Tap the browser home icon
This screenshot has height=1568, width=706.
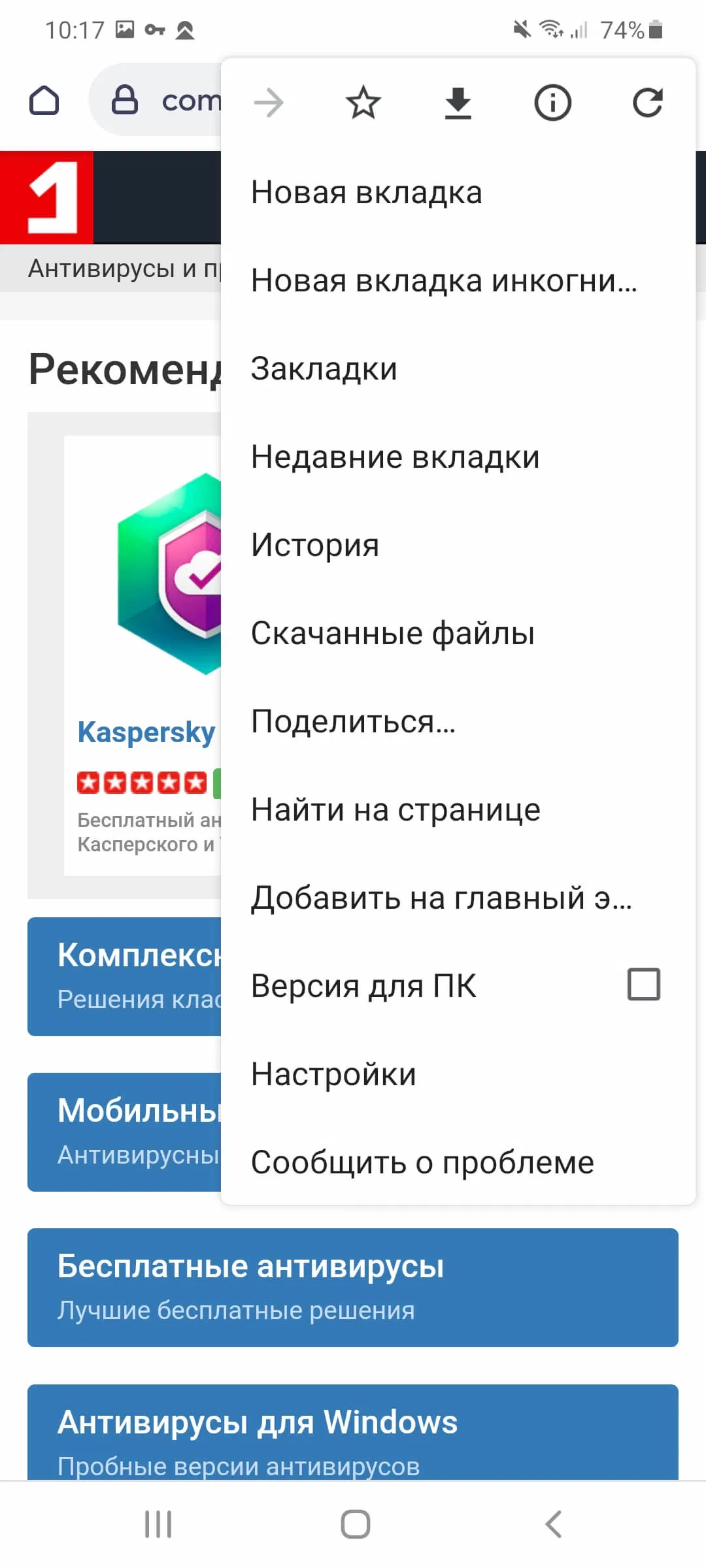(44, 101)
